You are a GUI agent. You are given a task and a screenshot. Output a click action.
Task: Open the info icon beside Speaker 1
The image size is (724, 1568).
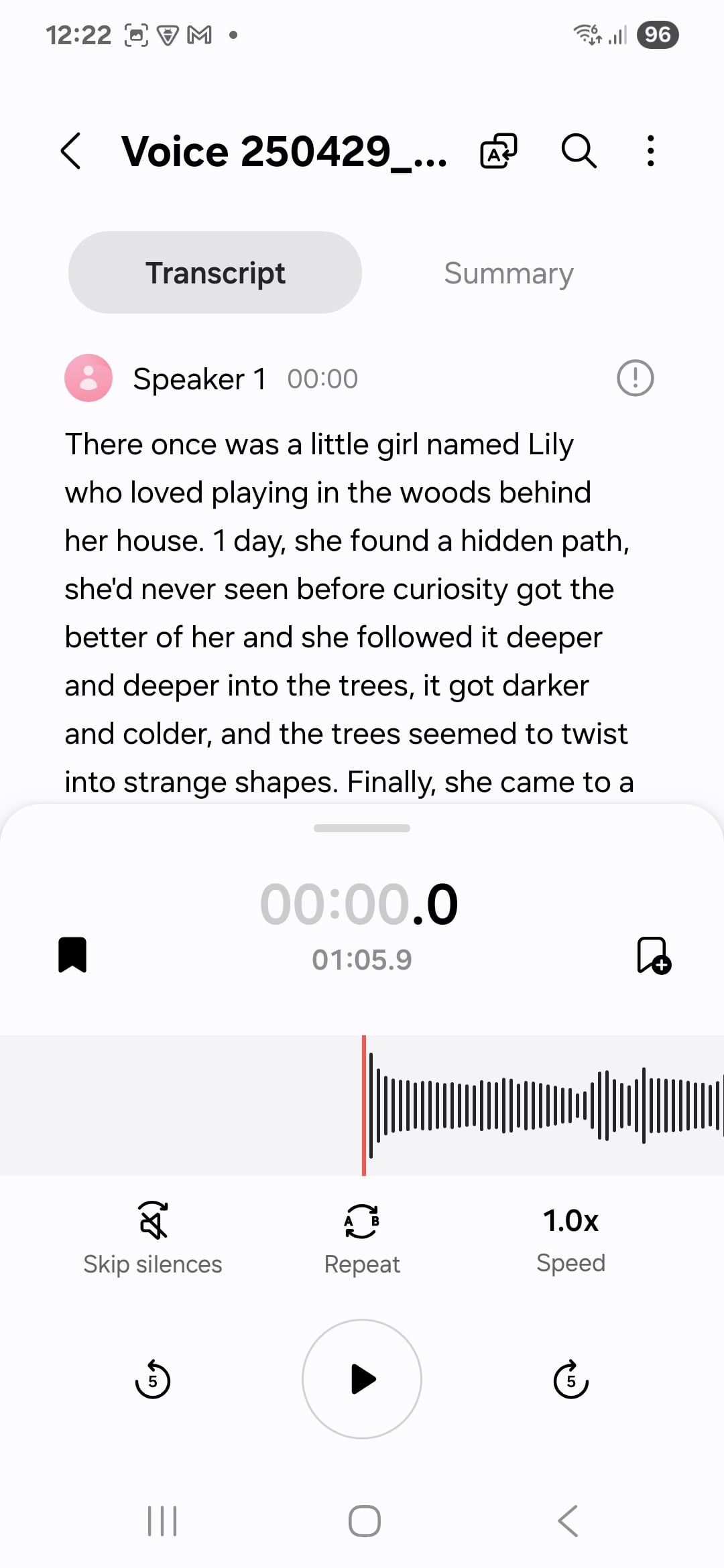point(634,379)
